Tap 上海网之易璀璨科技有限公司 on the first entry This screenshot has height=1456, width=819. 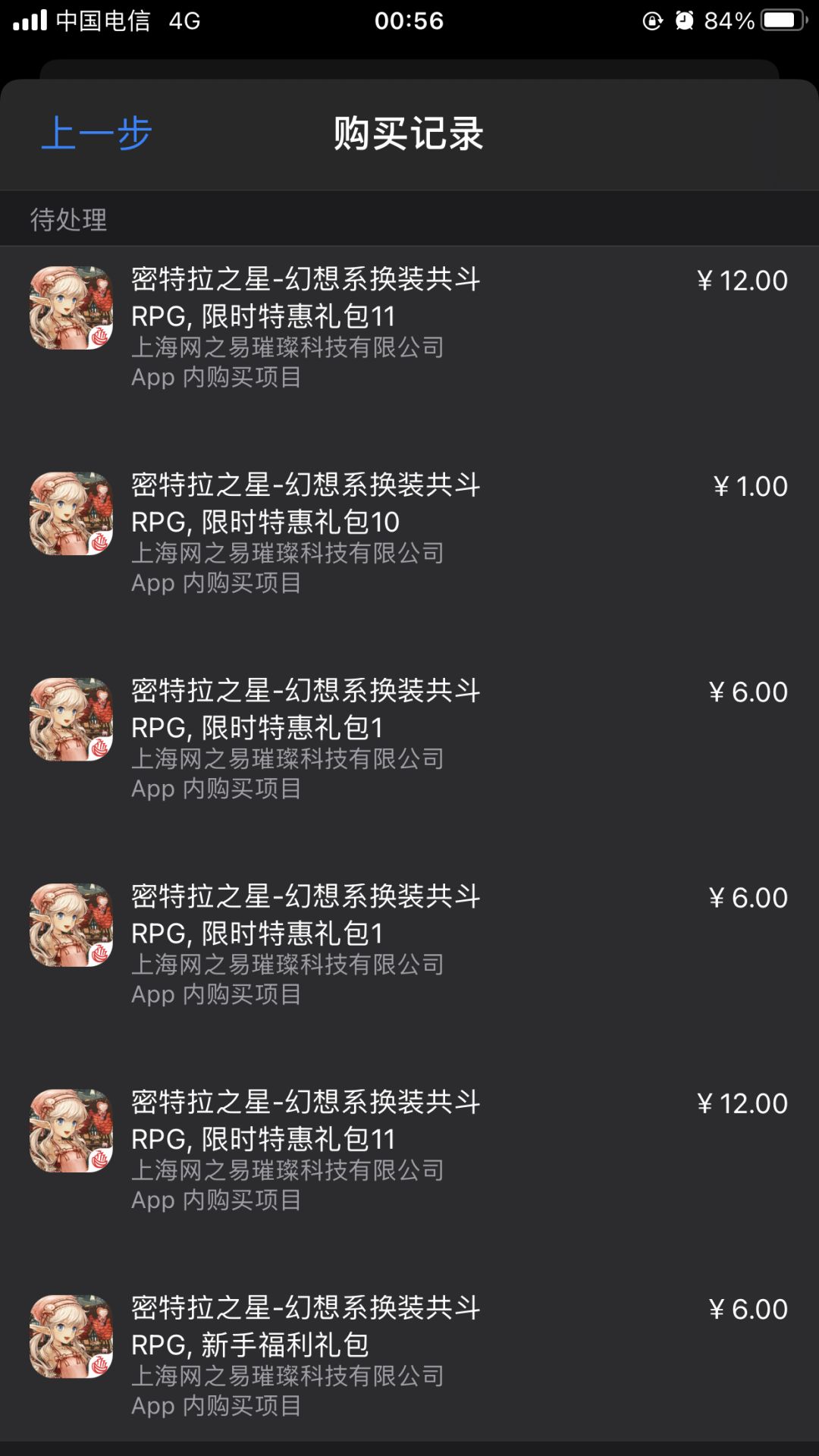(287, 347)
